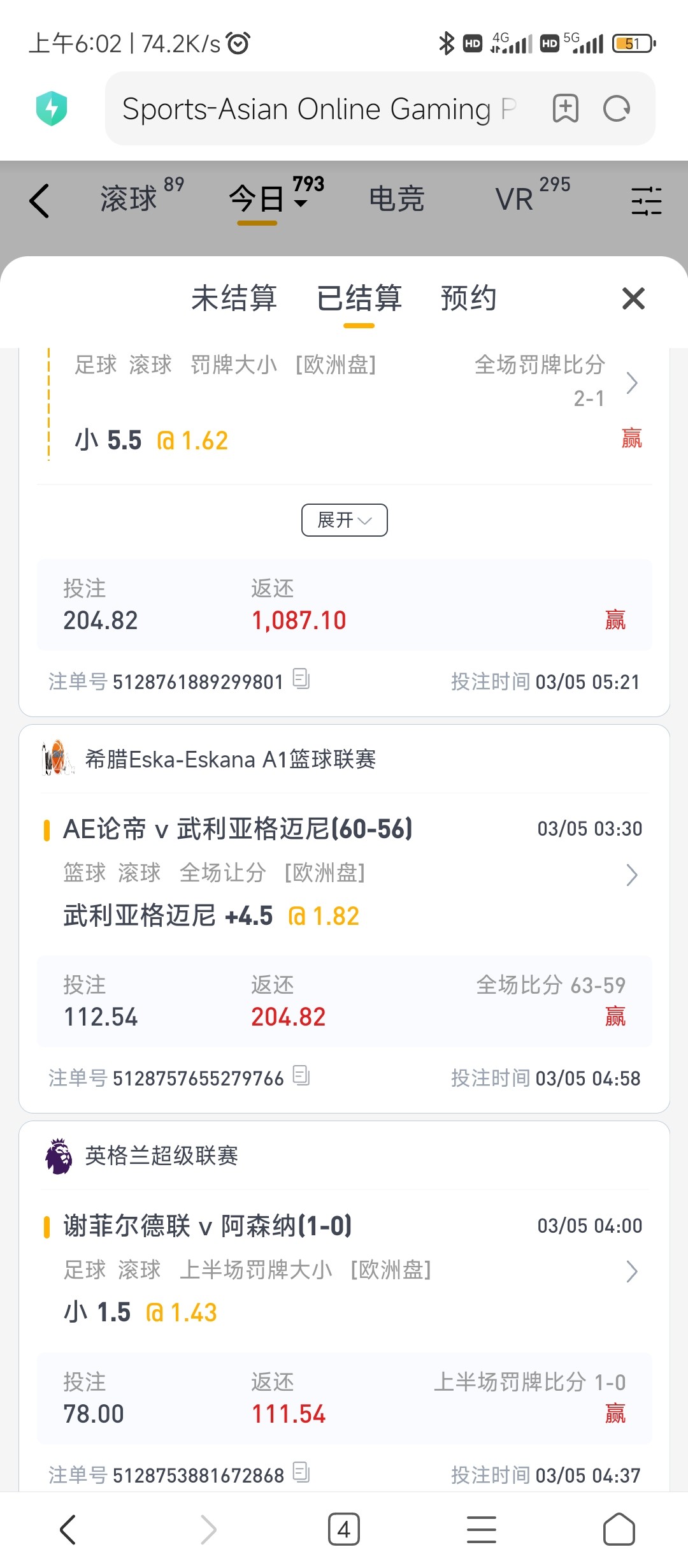Go to the 滚球 section

(129, 199)
